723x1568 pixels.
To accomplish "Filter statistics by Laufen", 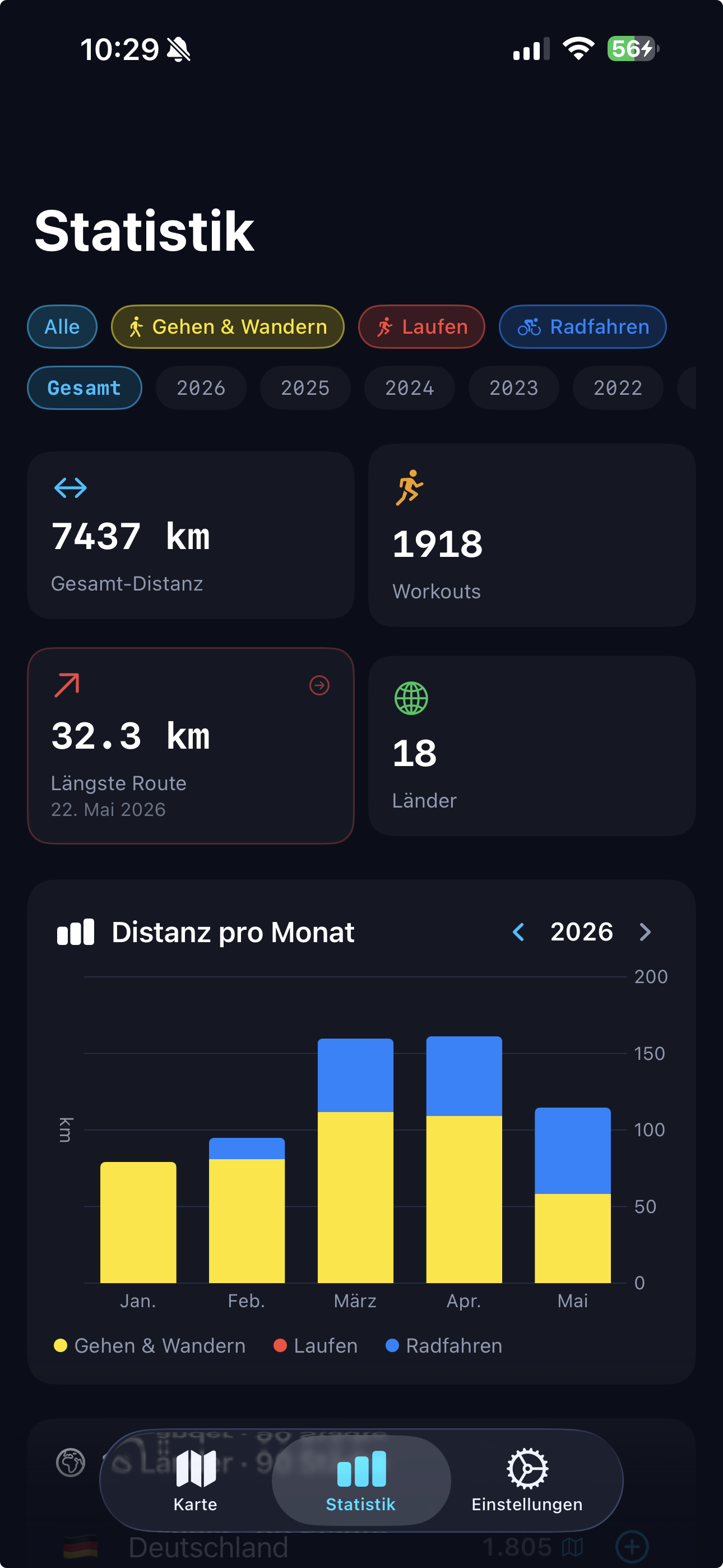I will point(421,327).
